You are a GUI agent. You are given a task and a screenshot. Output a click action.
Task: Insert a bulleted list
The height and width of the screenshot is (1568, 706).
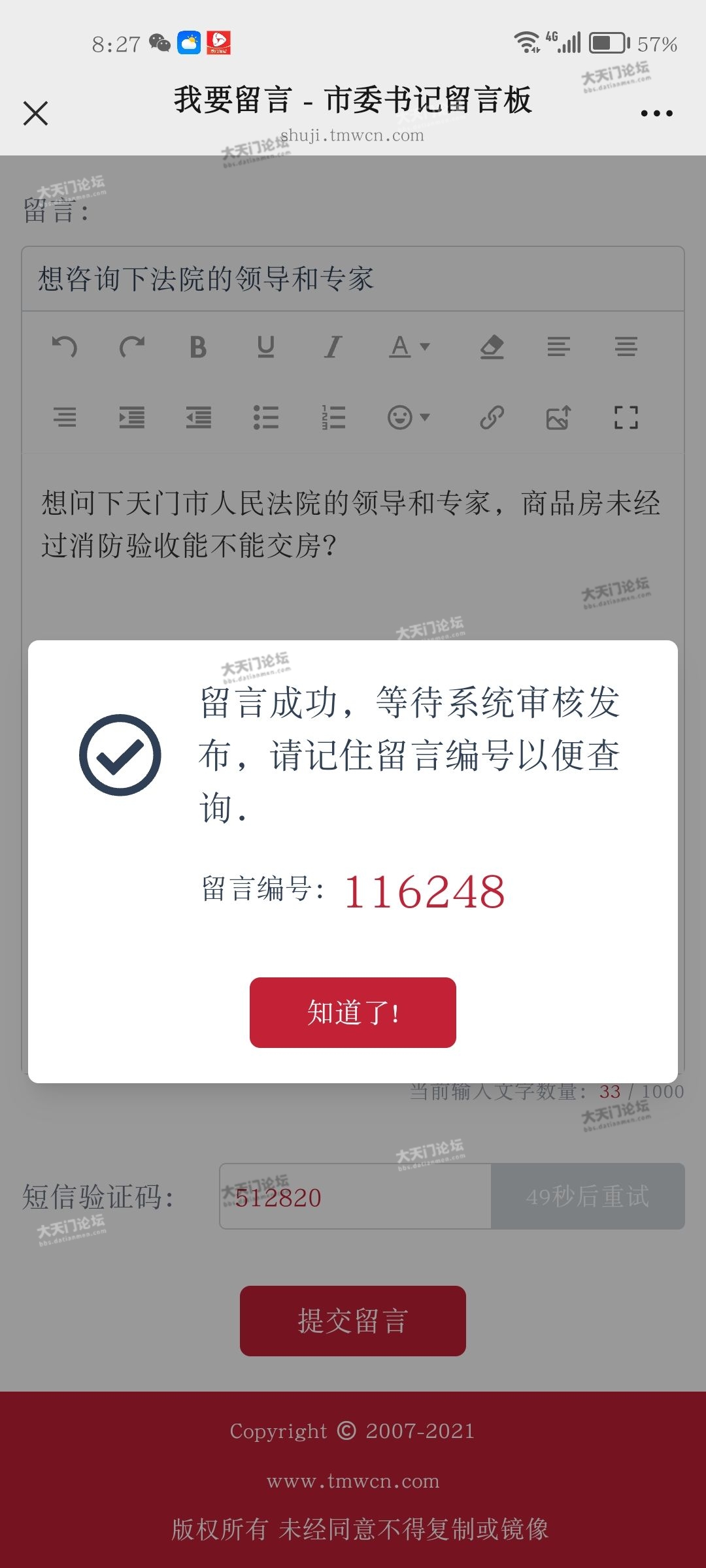pyautogui.click(x=265, y=417)
